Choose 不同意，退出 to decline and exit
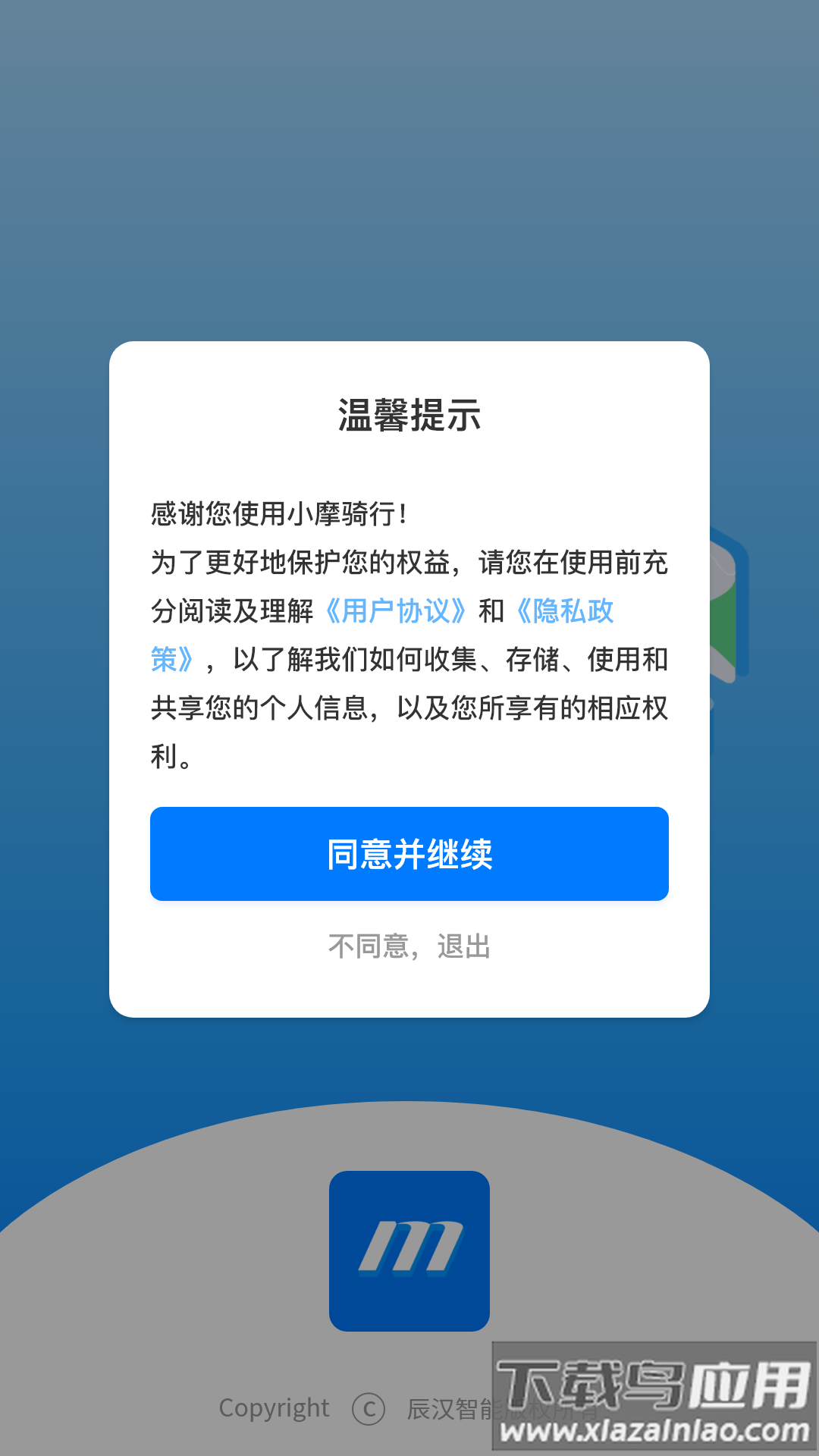The width and height of the screenshot is (819, 1456). click(409, 946)
